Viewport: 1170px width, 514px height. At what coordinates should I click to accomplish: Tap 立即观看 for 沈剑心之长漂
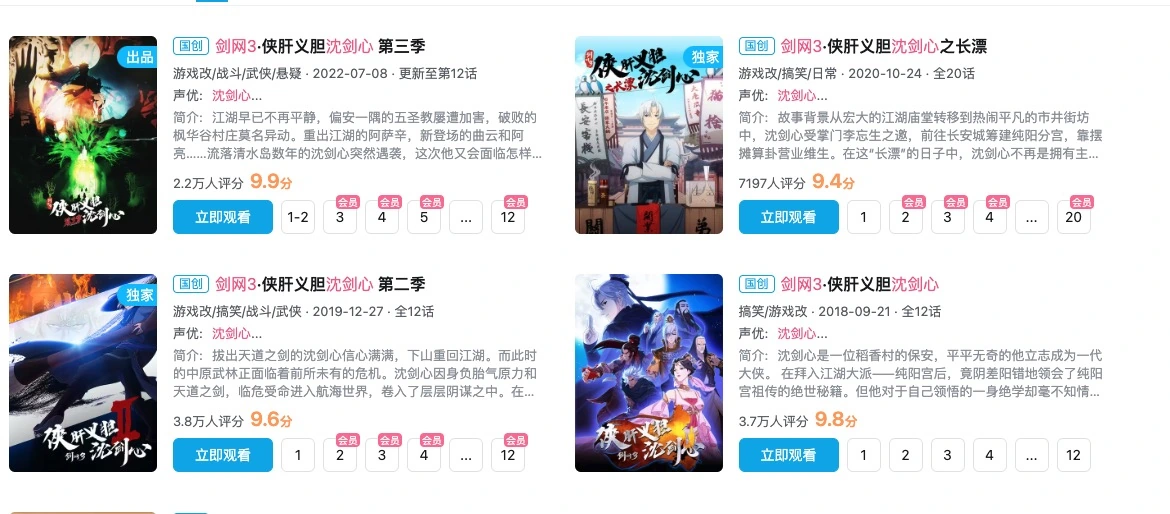click(x=788, y=217)
